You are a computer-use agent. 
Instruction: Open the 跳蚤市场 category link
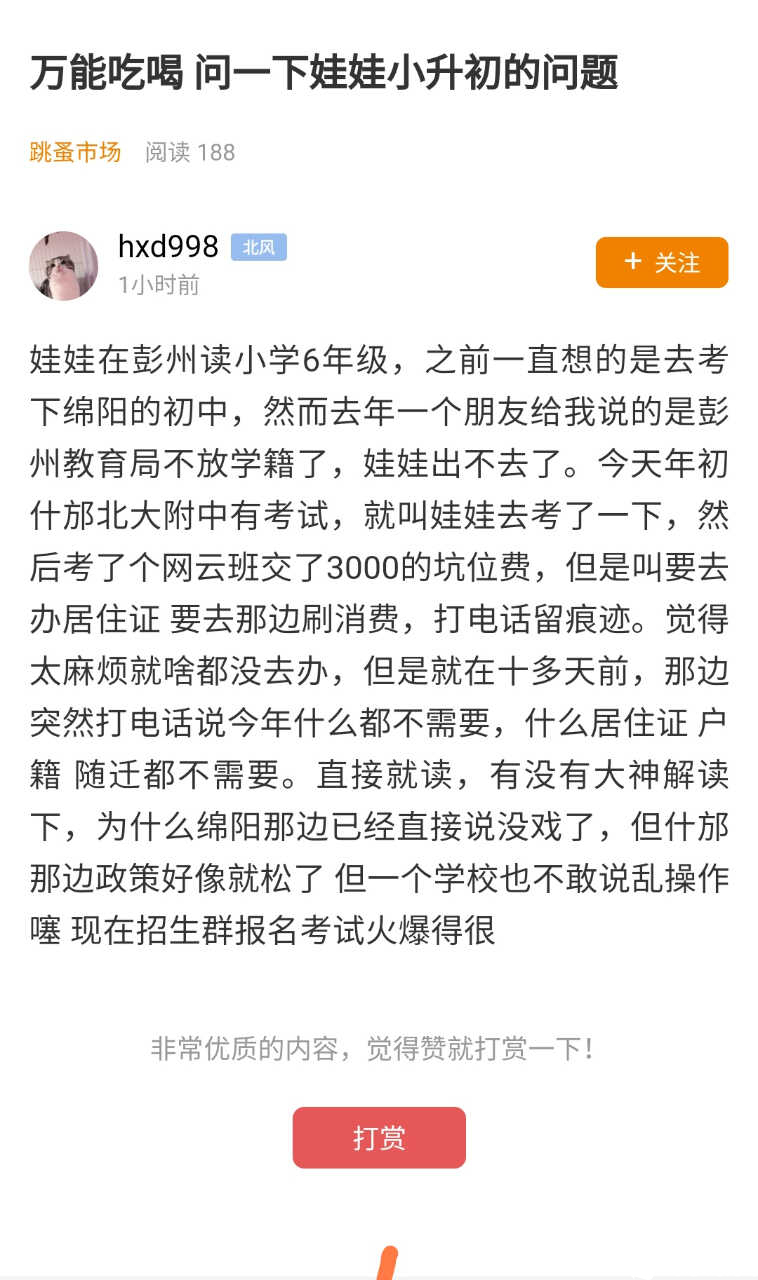coord(75,152)
